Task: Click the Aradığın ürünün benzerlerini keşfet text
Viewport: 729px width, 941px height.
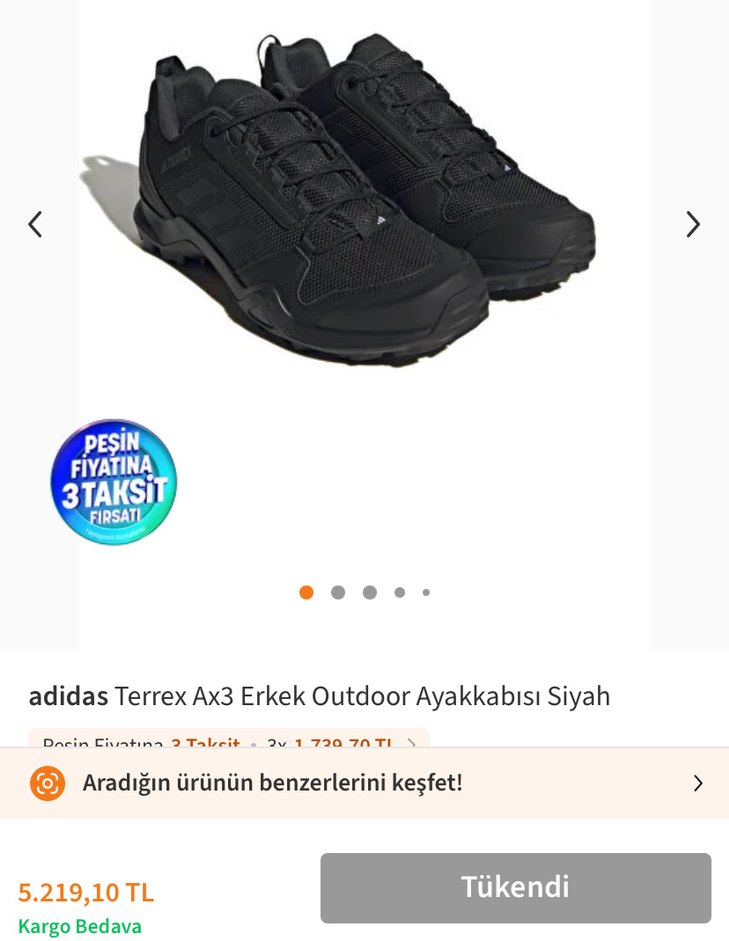Action: tap(272, 784)
